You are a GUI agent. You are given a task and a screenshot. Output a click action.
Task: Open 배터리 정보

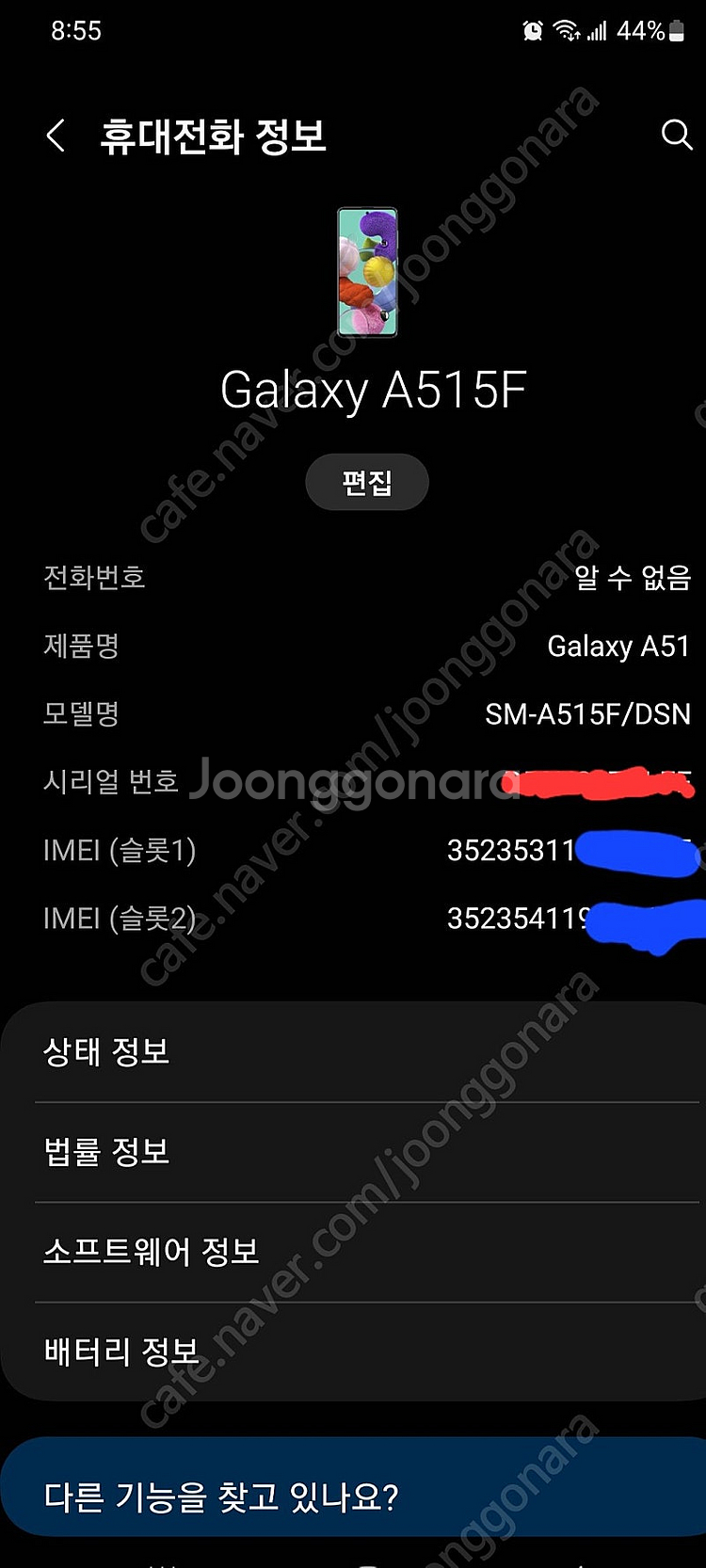click(x=353, y=1352)
